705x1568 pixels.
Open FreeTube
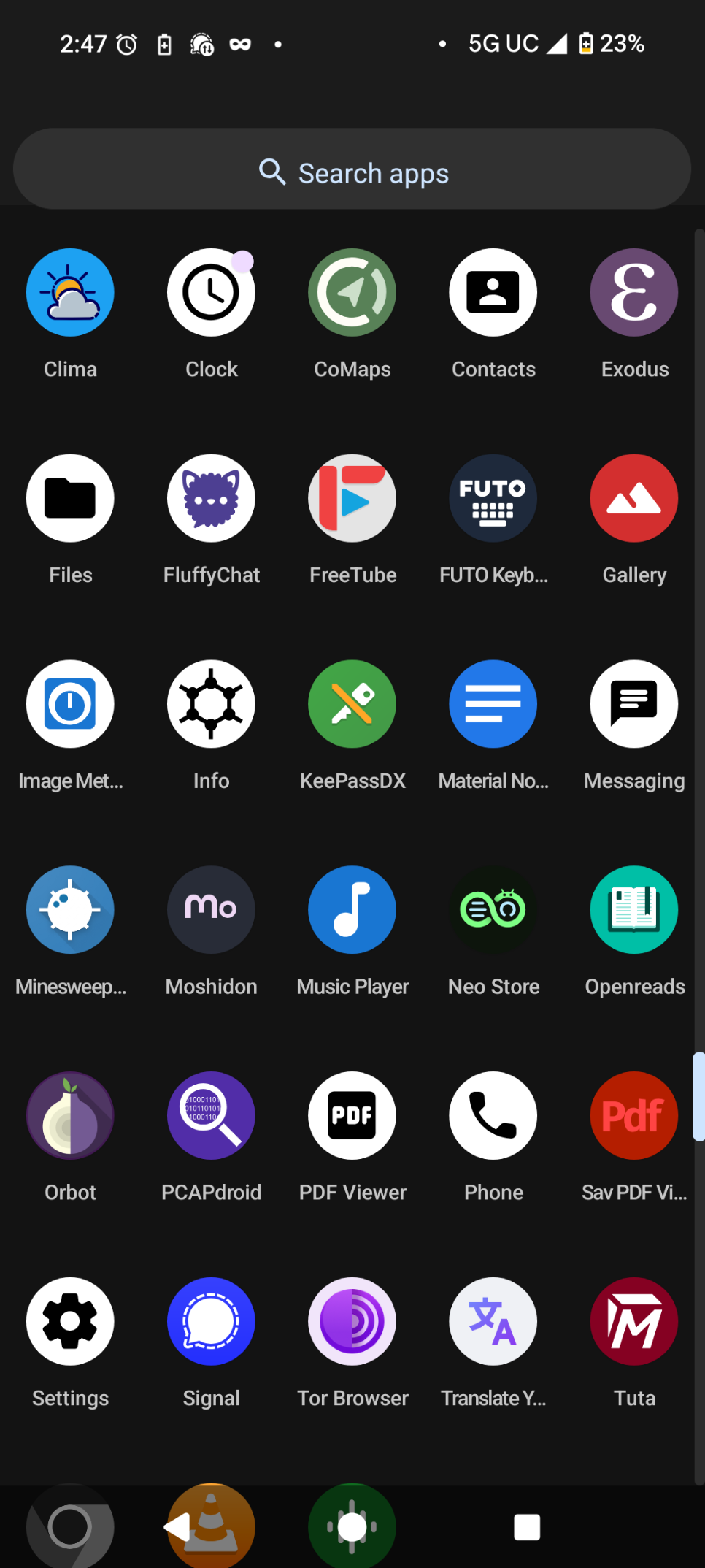352,499
